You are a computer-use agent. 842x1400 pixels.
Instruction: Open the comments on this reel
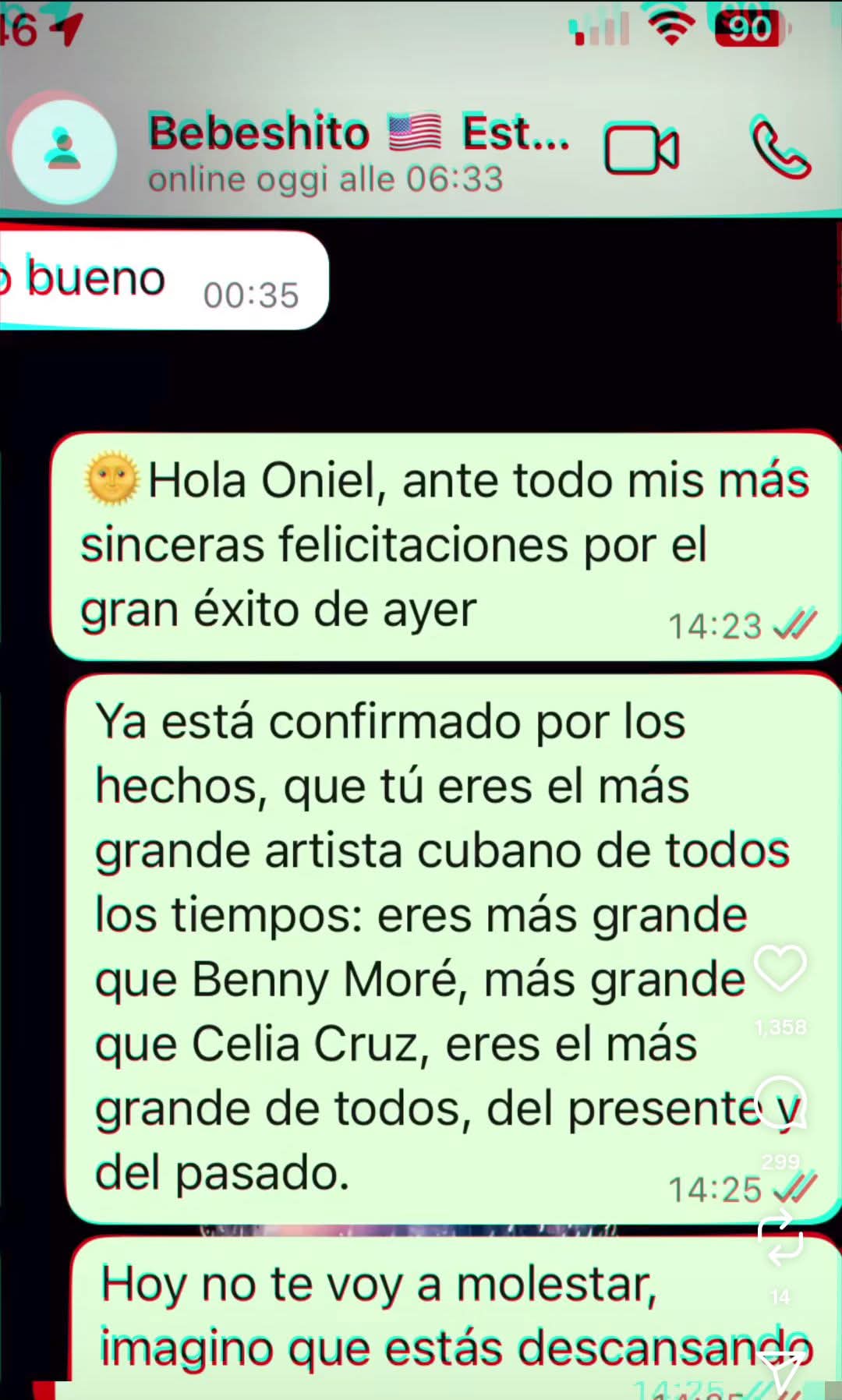780,1102
